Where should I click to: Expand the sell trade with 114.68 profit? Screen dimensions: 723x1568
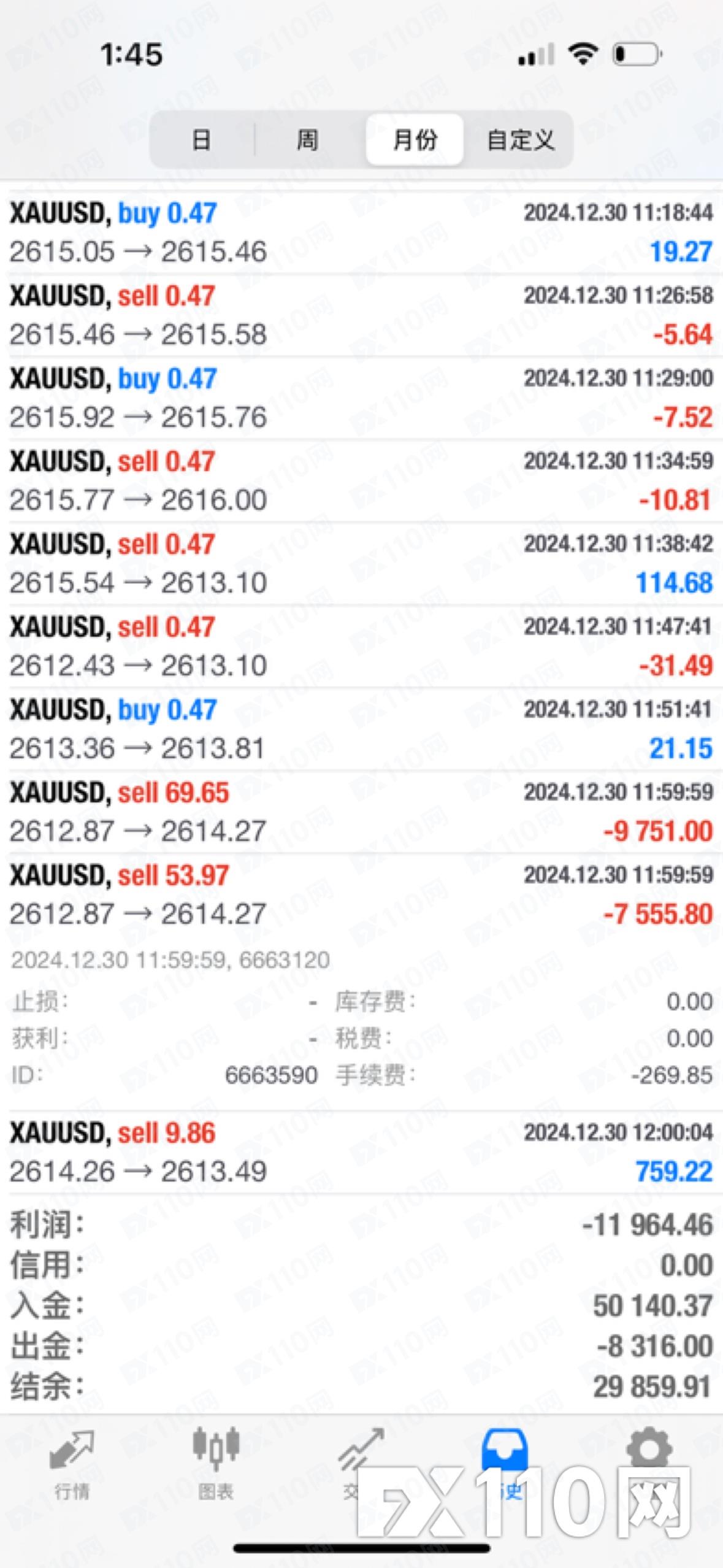tap(361, 564)
